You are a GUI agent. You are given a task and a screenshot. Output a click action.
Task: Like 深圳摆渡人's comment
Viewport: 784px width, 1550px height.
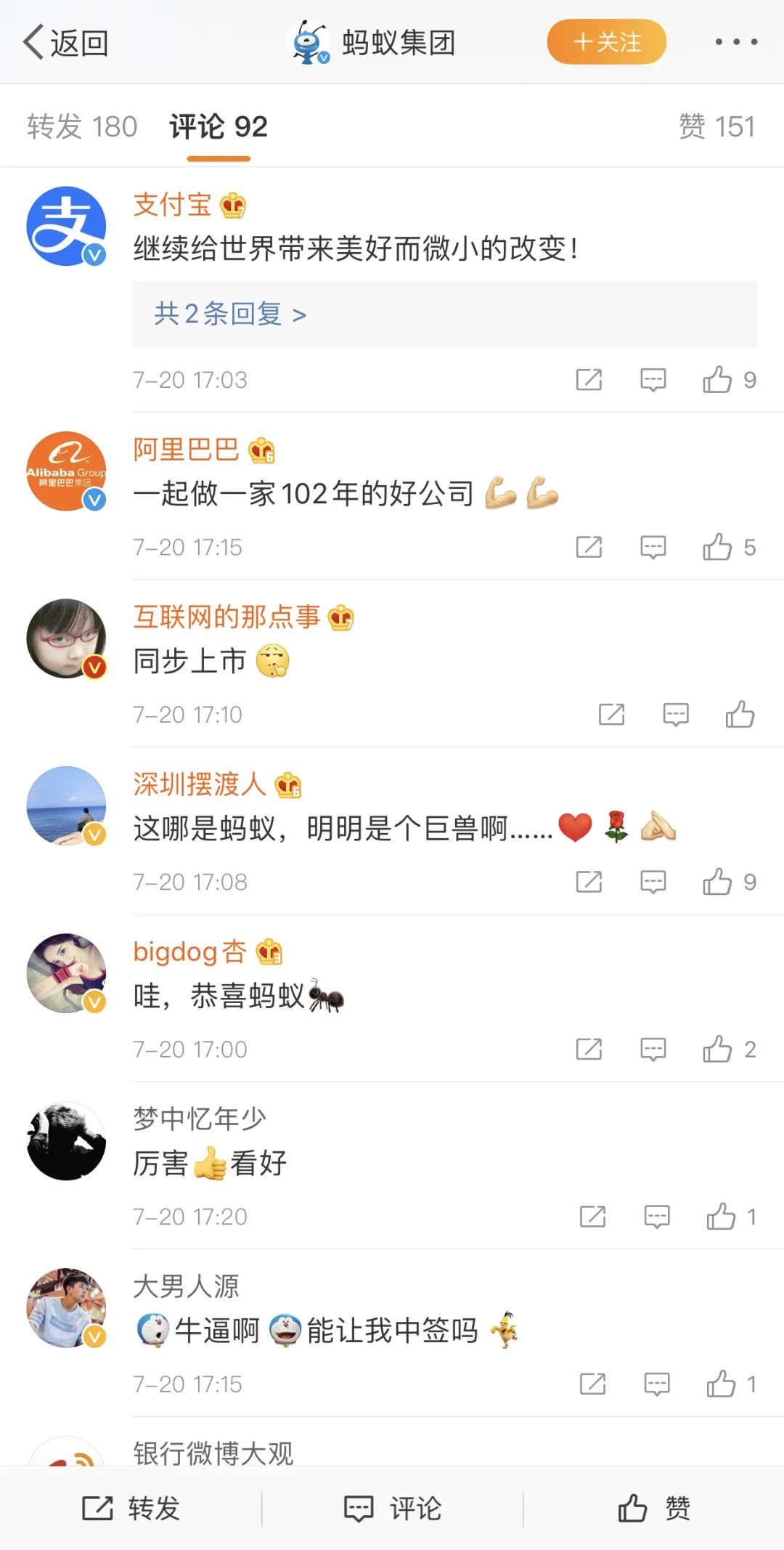click(x=730, y=882)
